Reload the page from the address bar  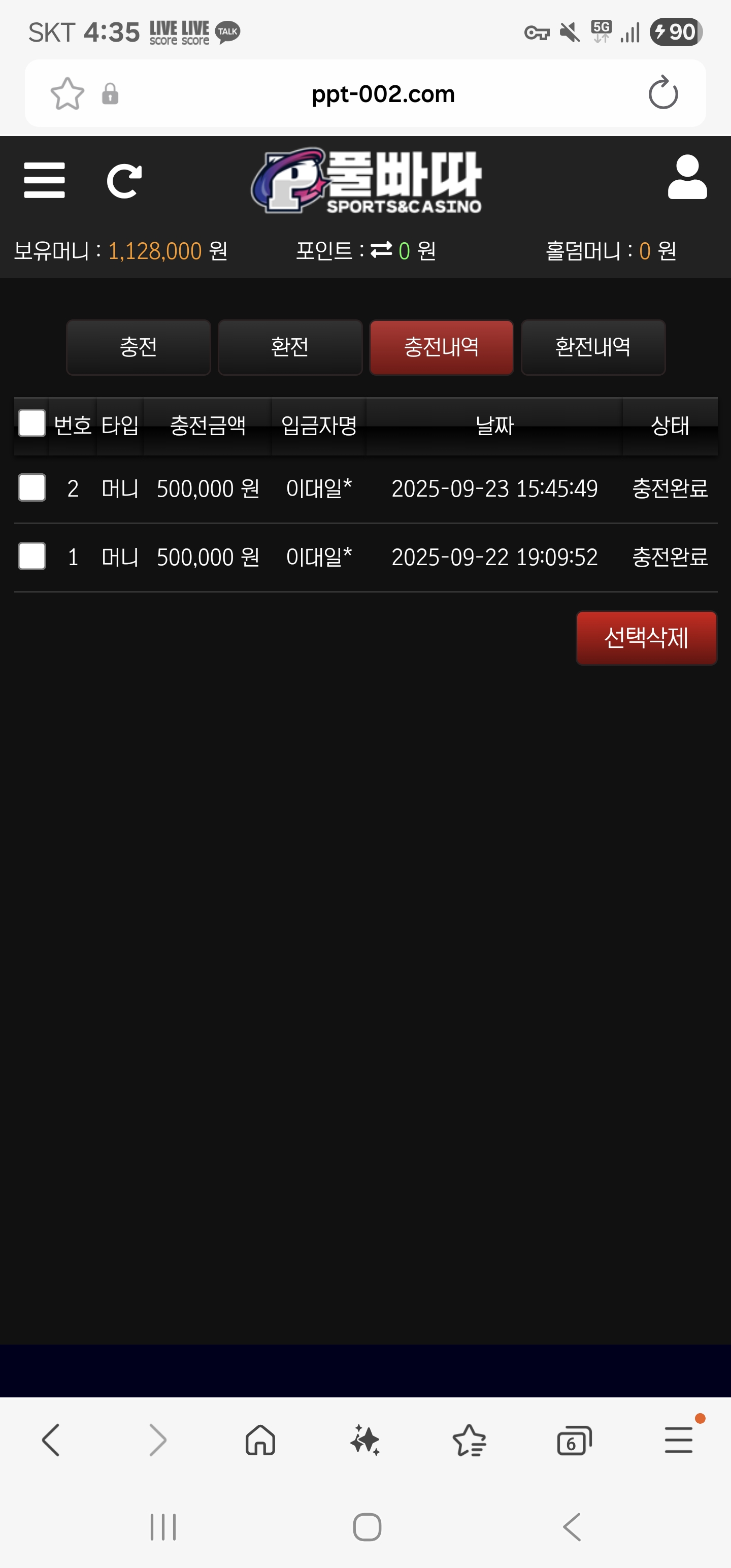click(663, 93)
